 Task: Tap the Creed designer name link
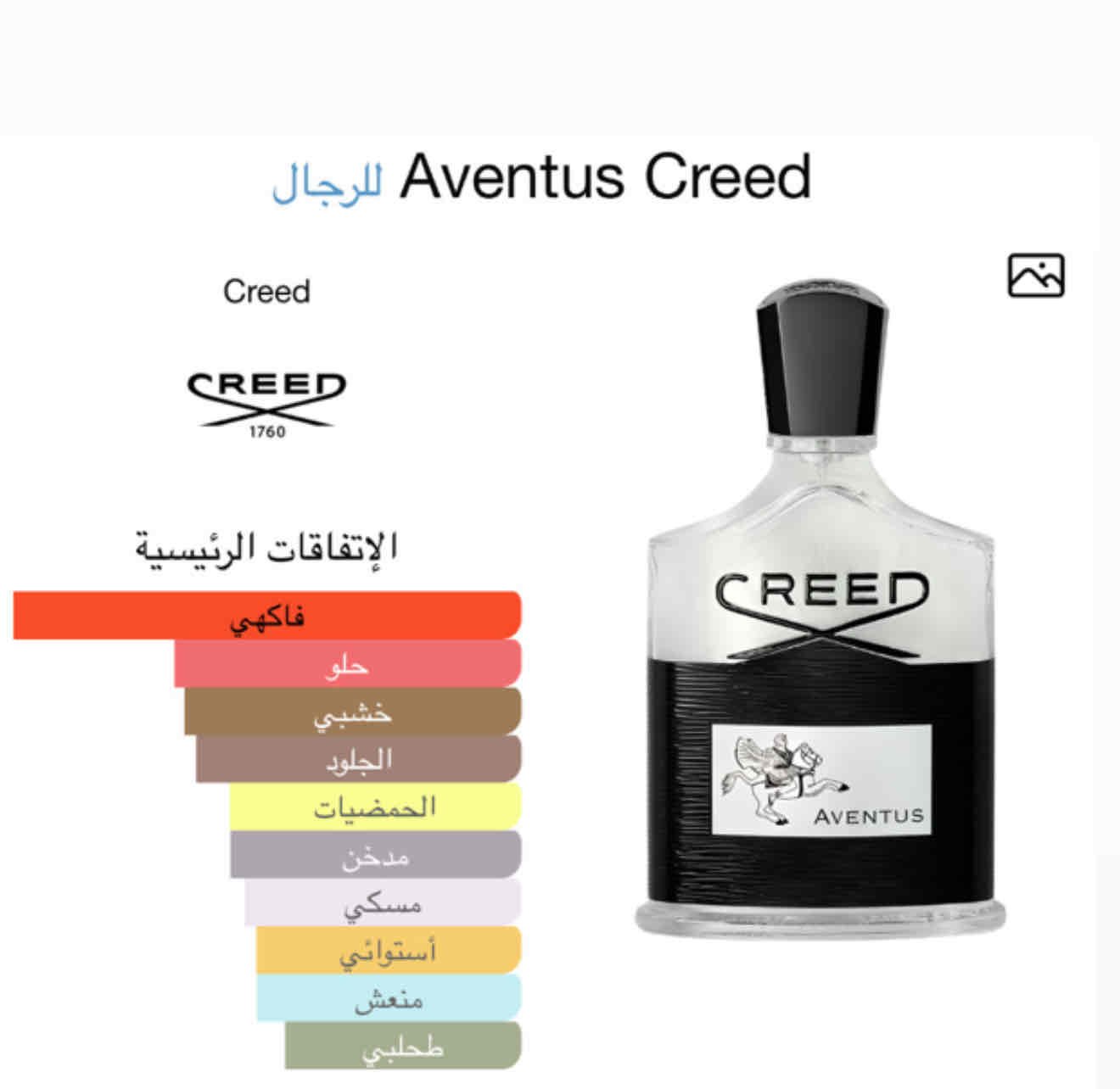coord(266,292)
